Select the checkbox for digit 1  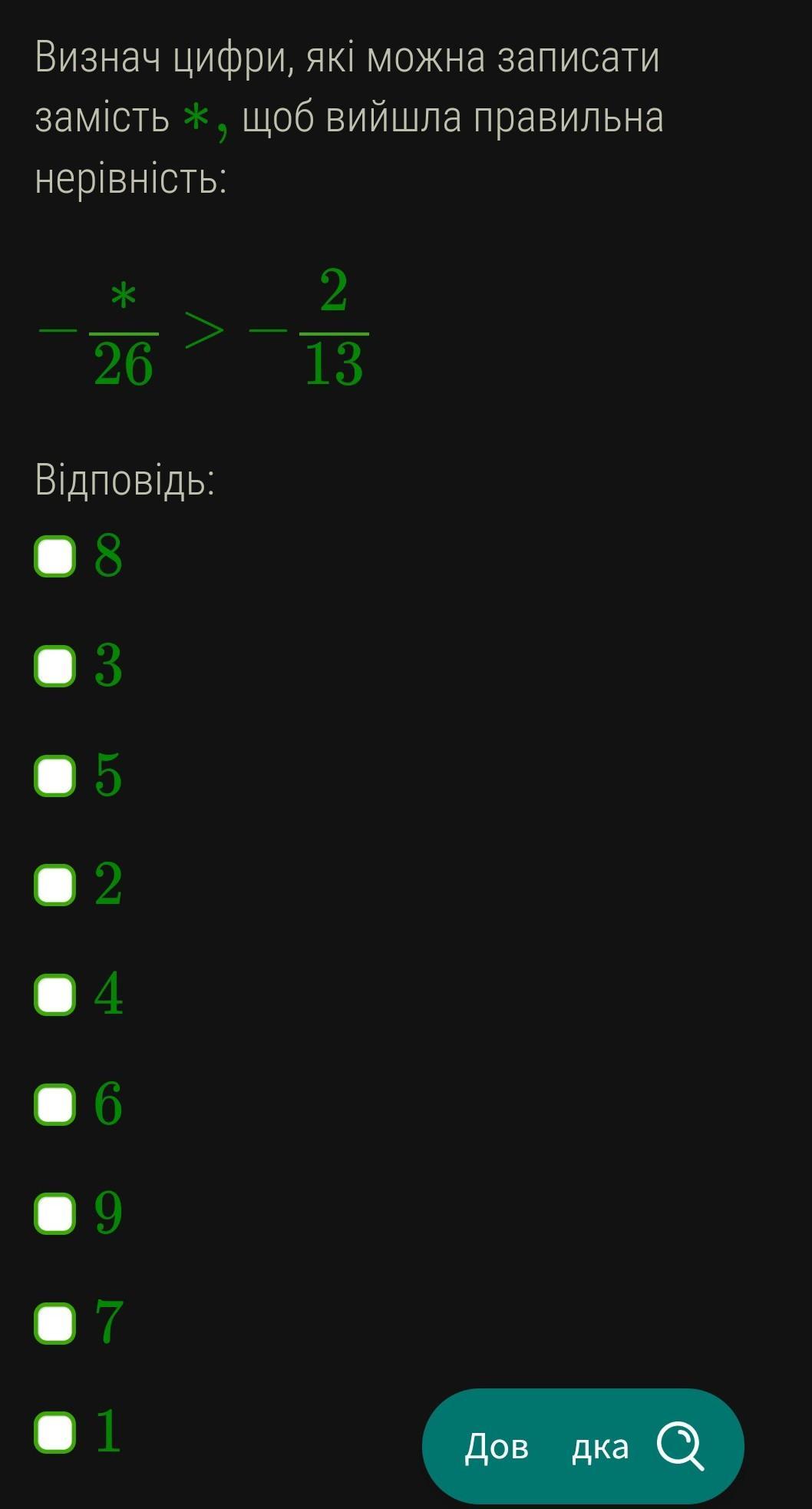tap(55, 1432)
